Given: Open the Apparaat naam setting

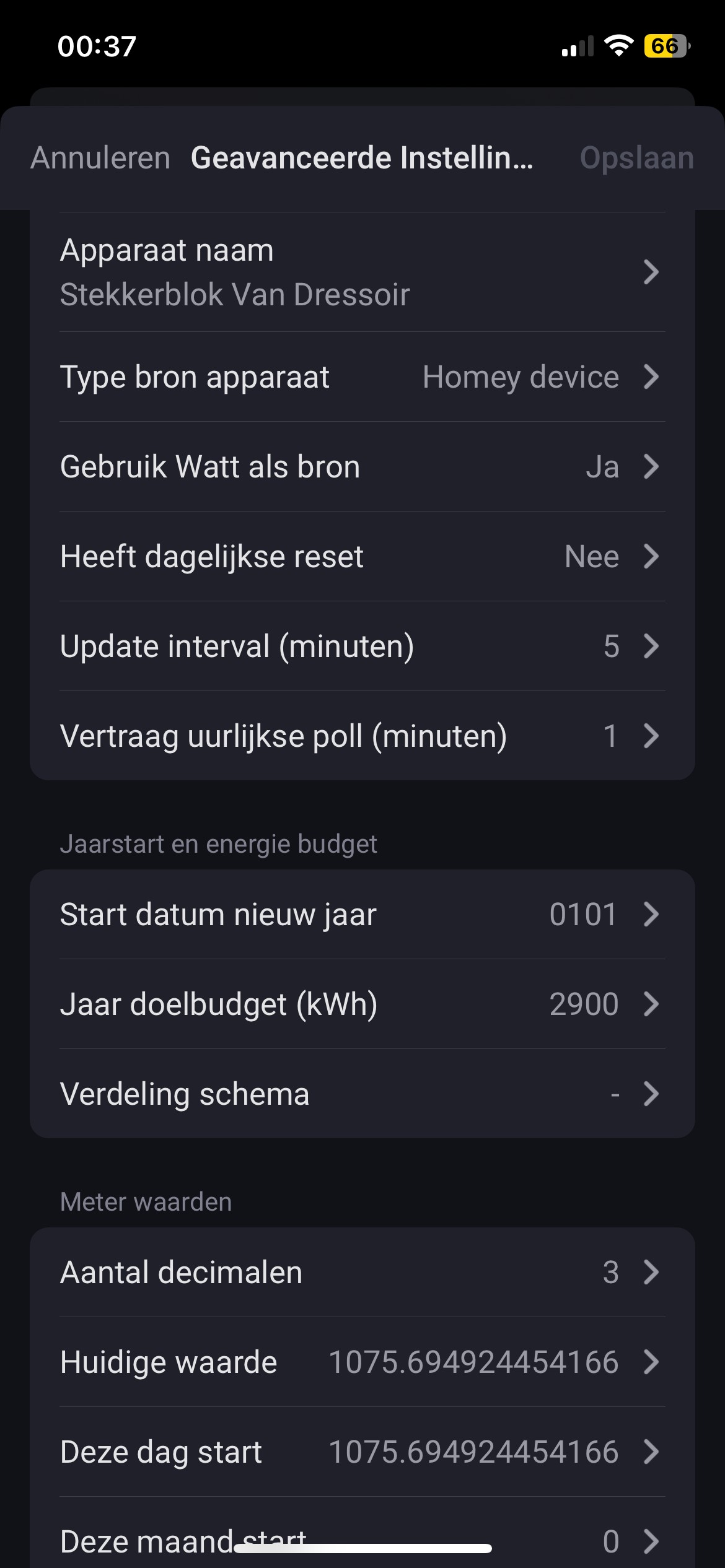Looking at the screenshot, I should pos(362,272).
